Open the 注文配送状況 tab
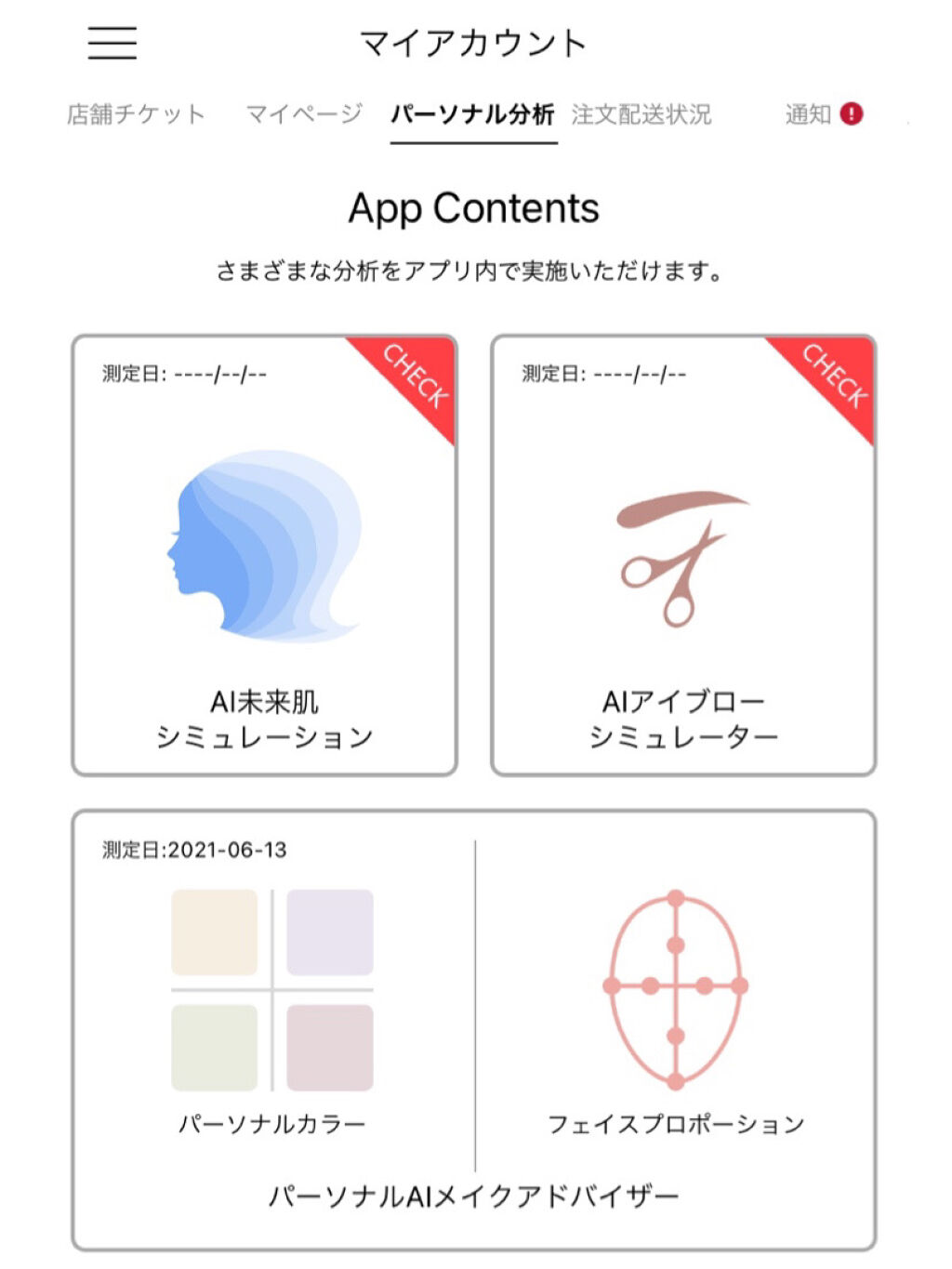The width and height of the screenshot is (952, 1269). [643, 113]
